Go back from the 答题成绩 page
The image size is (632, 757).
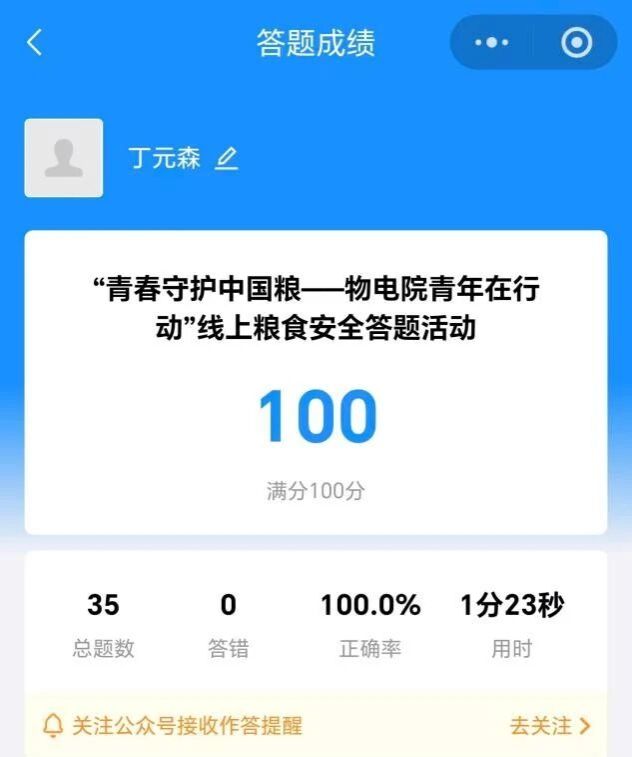[35, 43]
